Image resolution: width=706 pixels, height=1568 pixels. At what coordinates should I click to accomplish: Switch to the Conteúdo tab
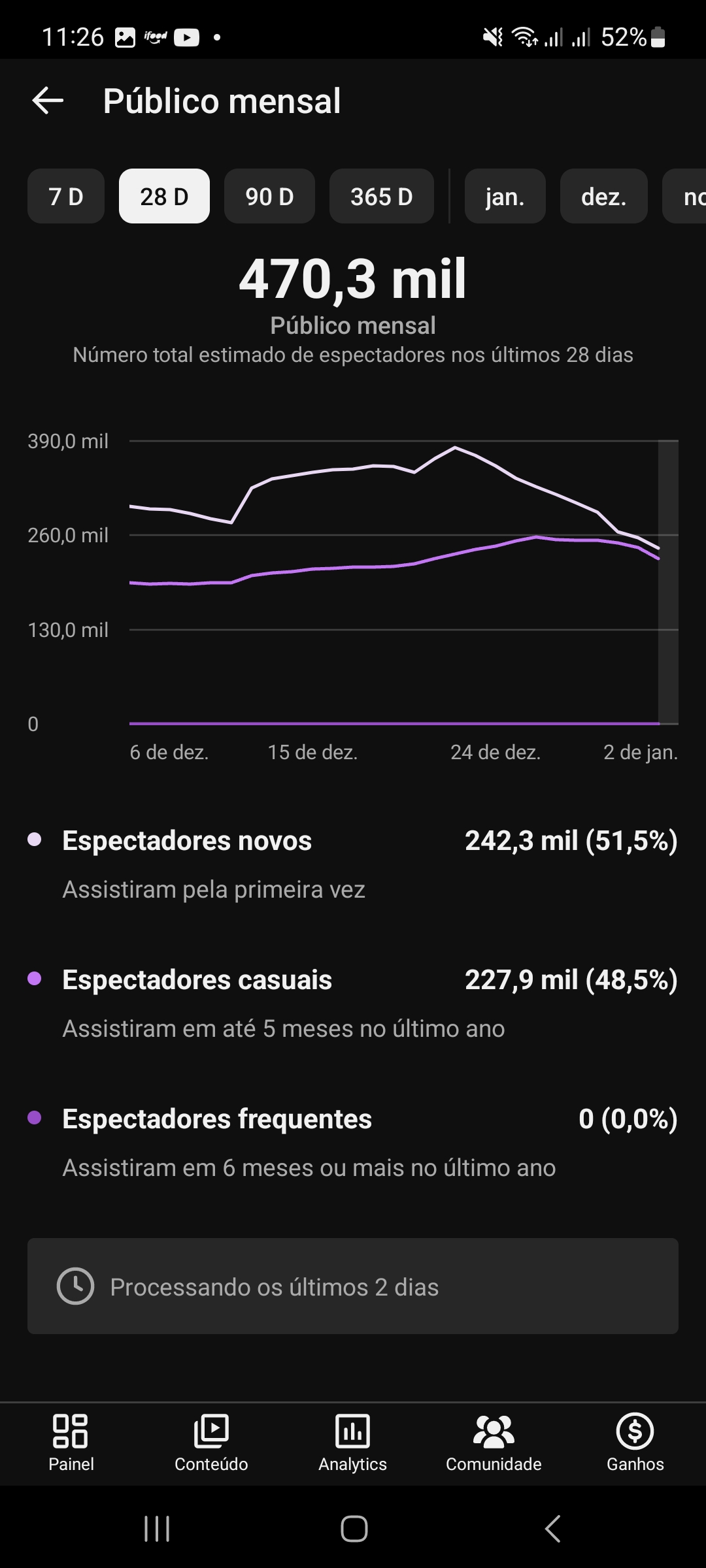(x=211, y=1443)
